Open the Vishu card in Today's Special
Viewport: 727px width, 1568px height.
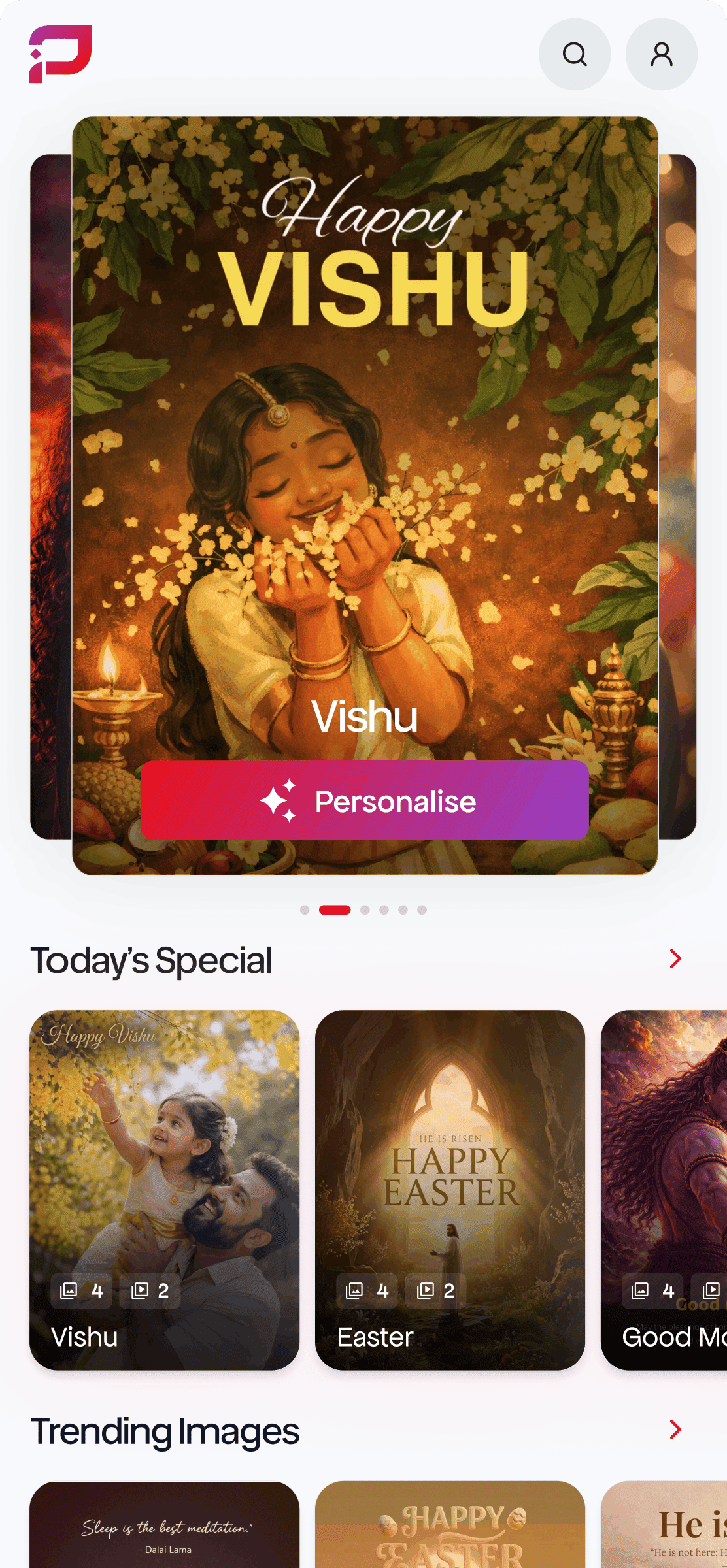[164, 1189]
